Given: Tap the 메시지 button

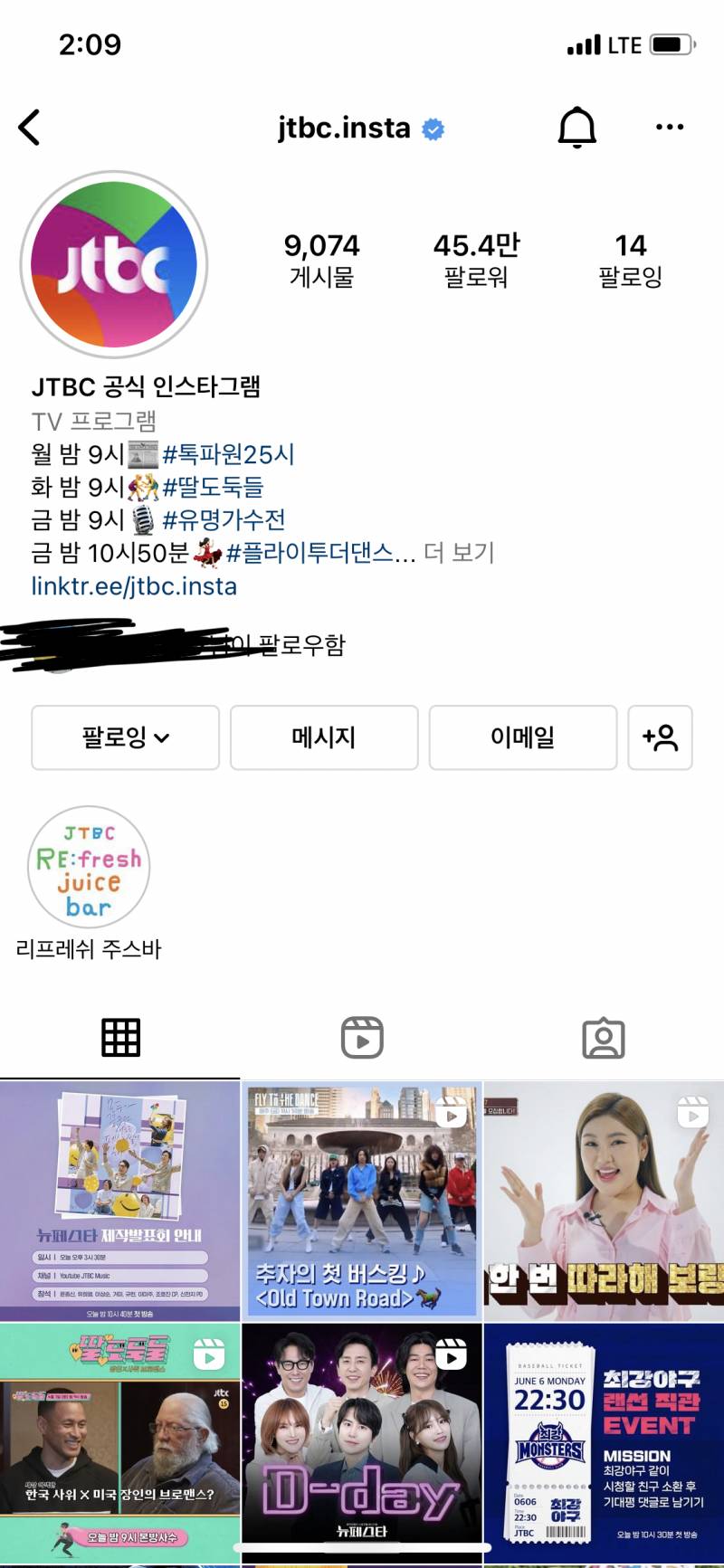Looking at the screenshot, I should pos(324,738).
